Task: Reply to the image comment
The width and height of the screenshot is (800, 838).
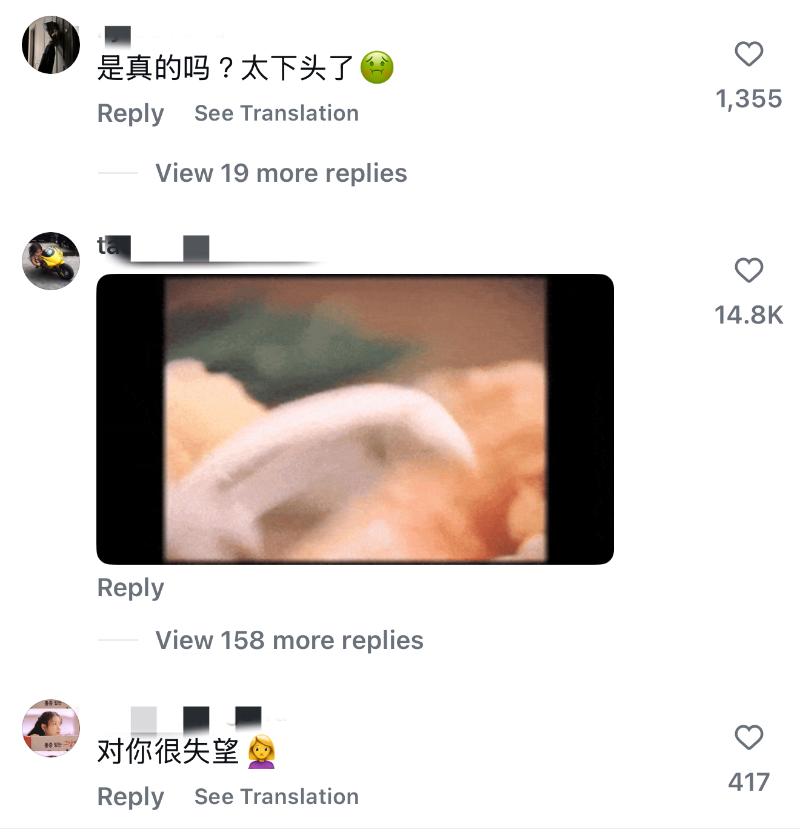Action: (x=130, y=588)
